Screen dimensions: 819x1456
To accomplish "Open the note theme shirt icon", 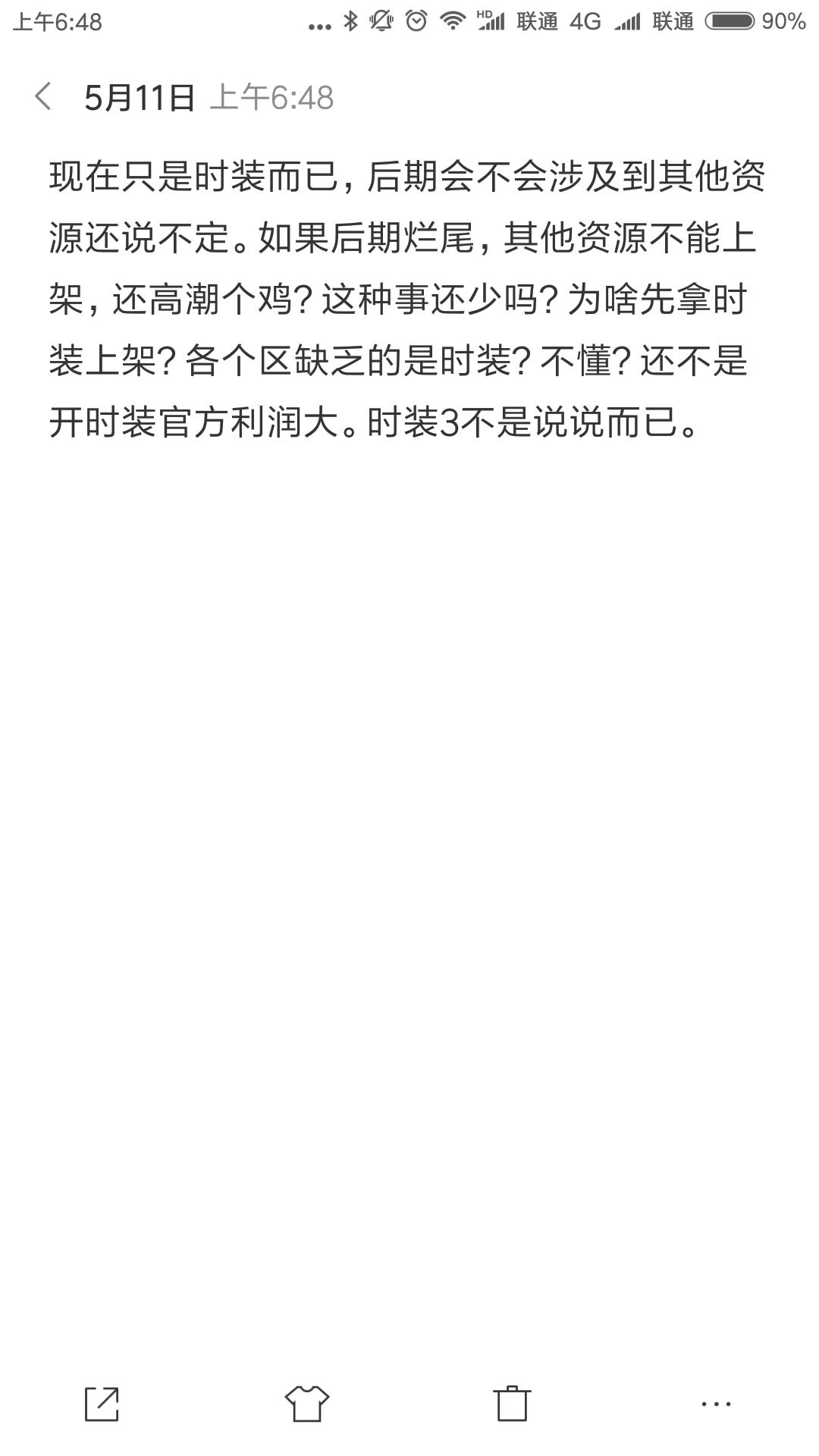I will [306, 1404].
